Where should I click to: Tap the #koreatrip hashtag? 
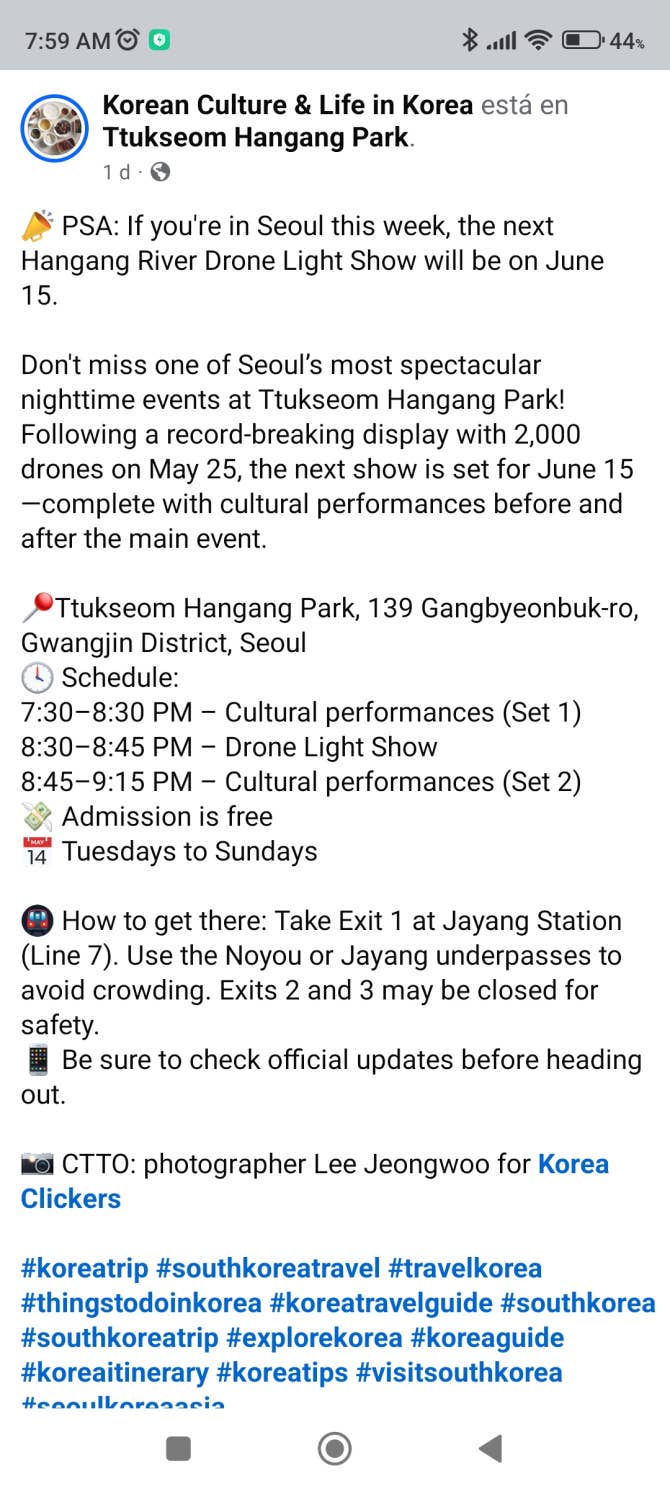85,1269
